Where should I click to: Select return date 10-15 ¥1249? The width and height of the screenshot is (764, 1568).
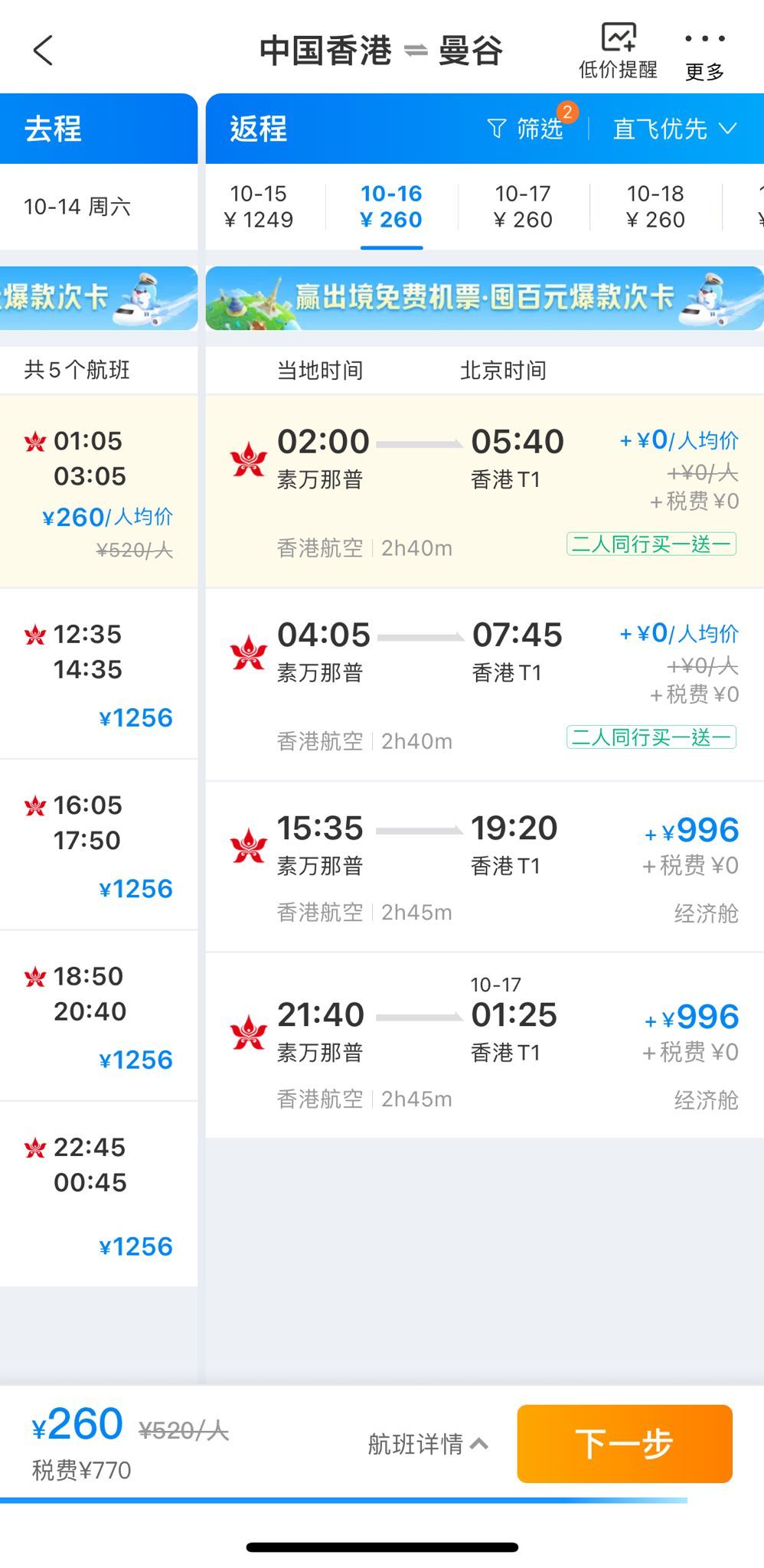[x=259, y=207]
